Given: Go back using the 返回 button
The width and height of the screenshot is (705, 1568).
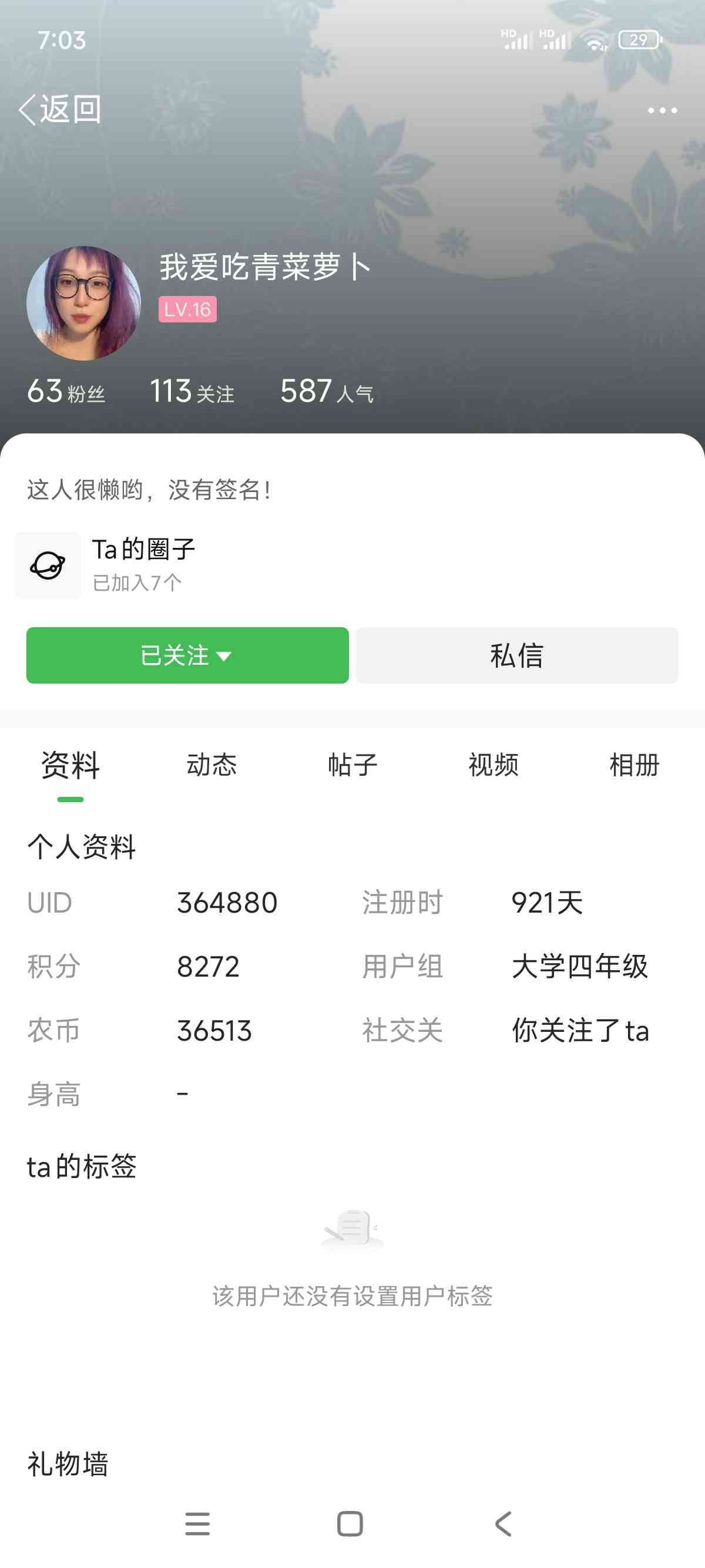Looking at the screenshot, I should (x=60, y=110).
